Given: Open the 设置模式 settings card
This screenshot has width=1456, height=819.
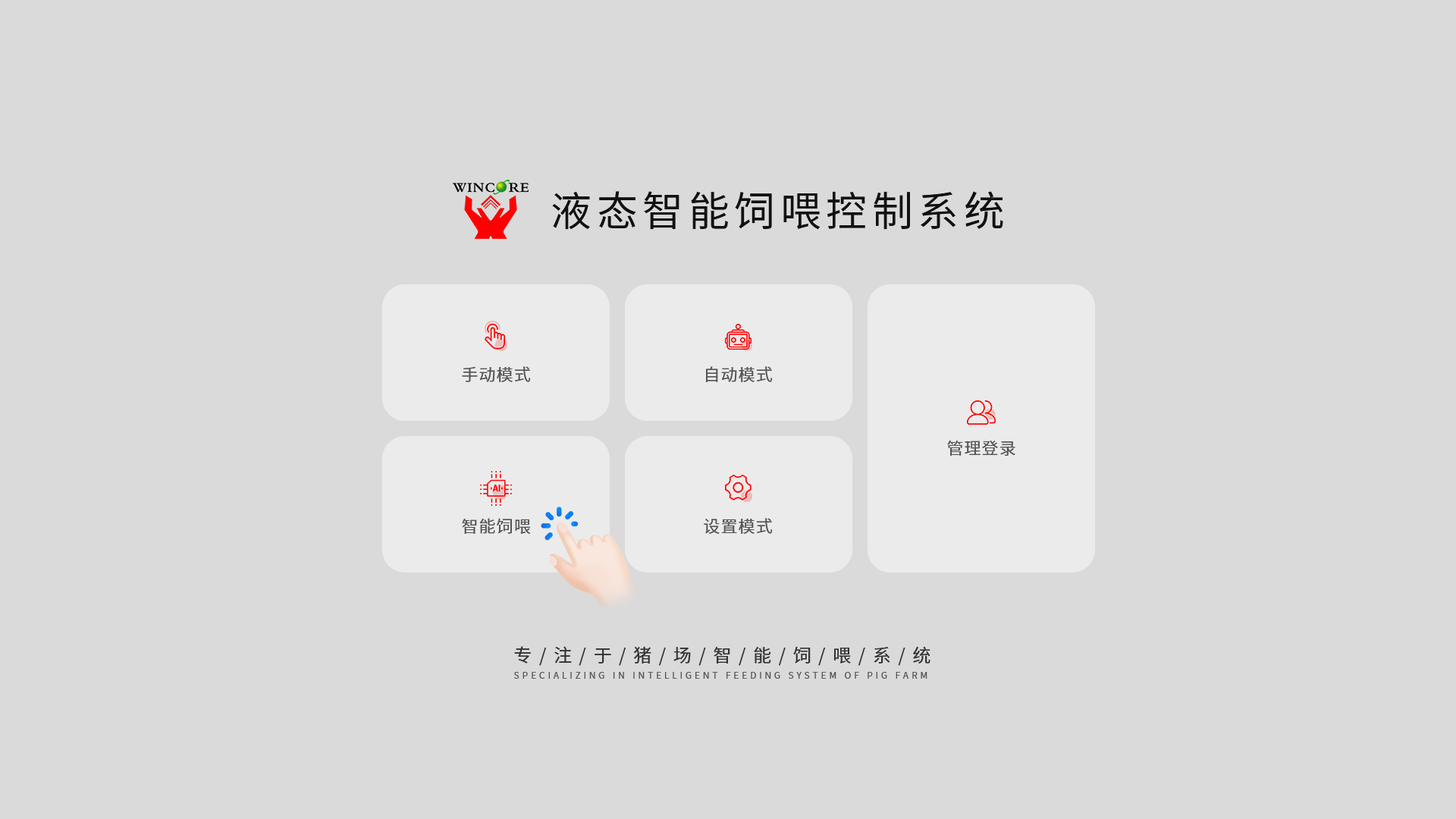Looking at the screenshot, I should [738, 504].
